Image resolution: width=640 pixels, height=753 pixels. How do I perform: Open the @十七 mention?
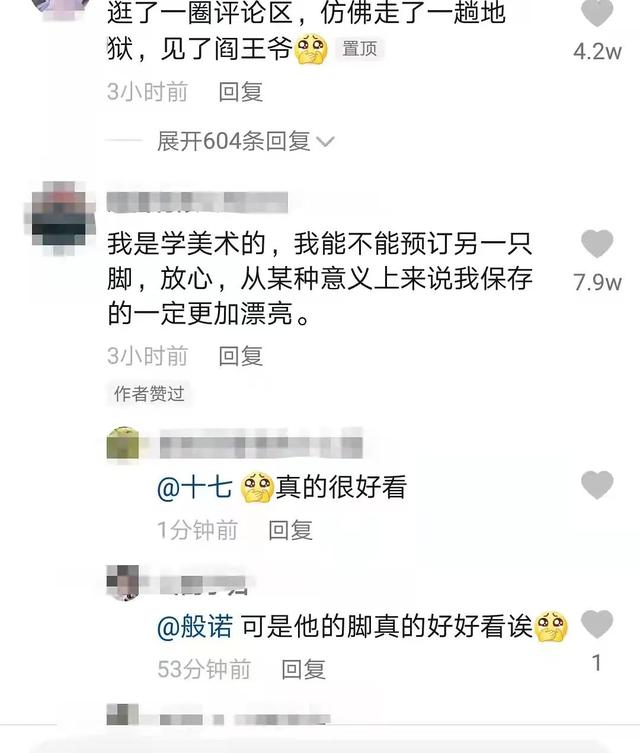point(195,488)
